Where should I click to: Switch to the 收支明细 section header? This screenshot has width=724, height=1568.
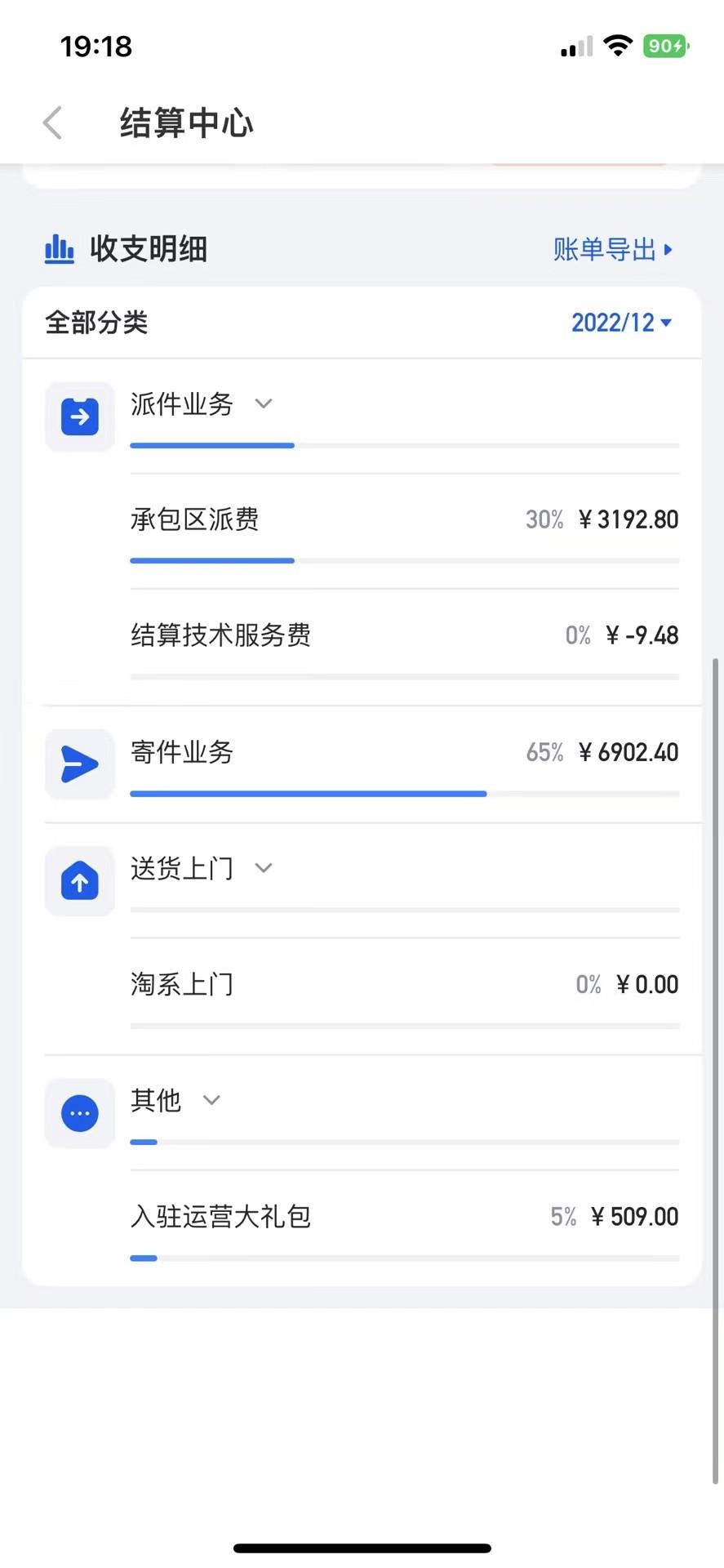[149, 249]
